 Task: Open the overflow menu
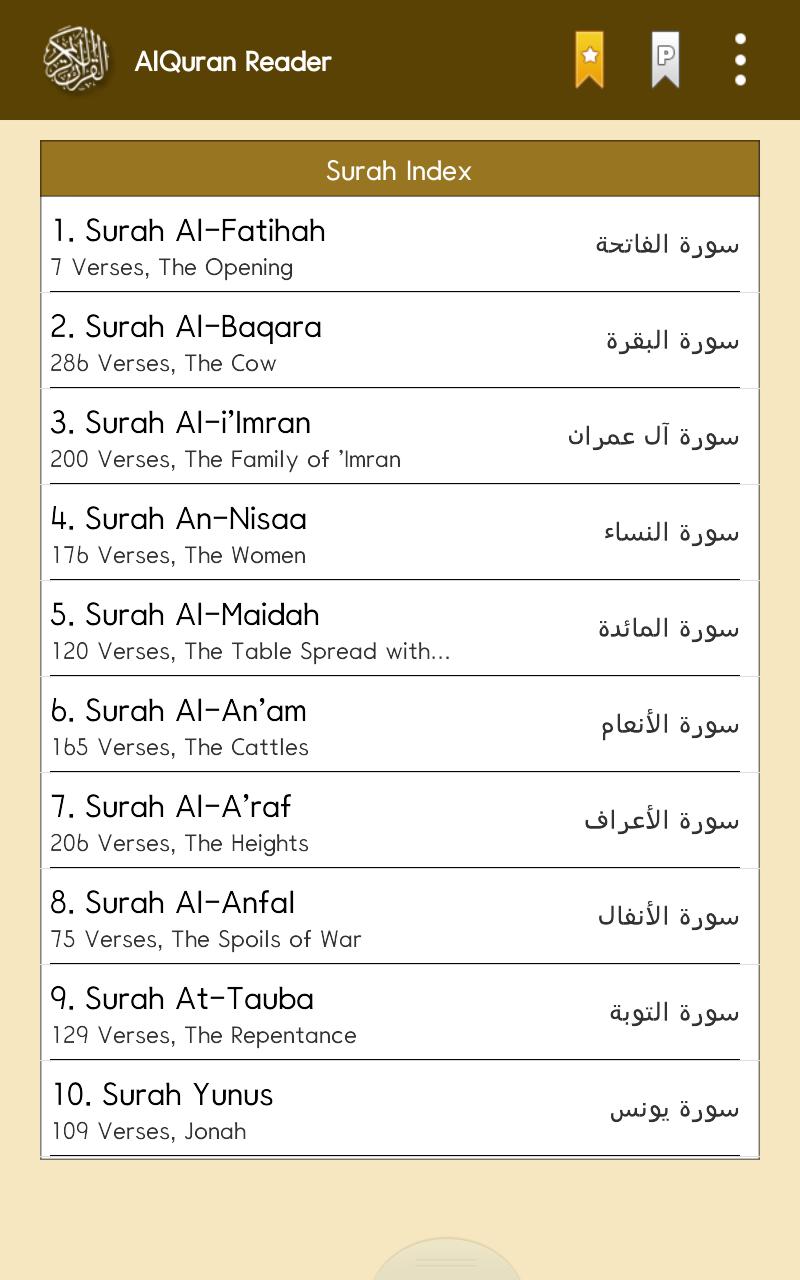740,60
